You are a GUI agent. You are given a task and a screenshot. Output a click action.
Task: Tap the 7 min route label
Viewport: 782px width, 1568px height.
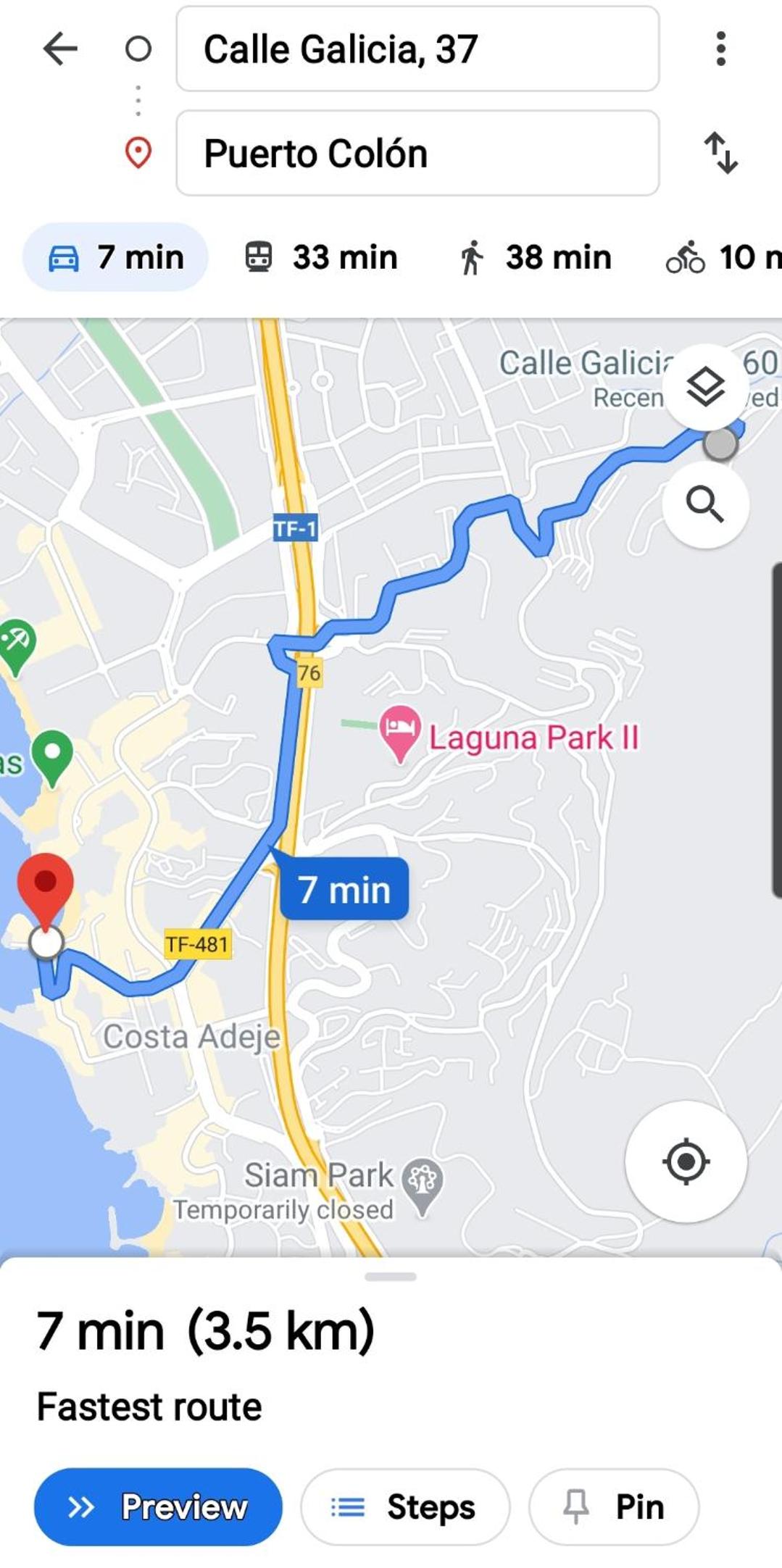pyautogui.click(x=344, y=889)
